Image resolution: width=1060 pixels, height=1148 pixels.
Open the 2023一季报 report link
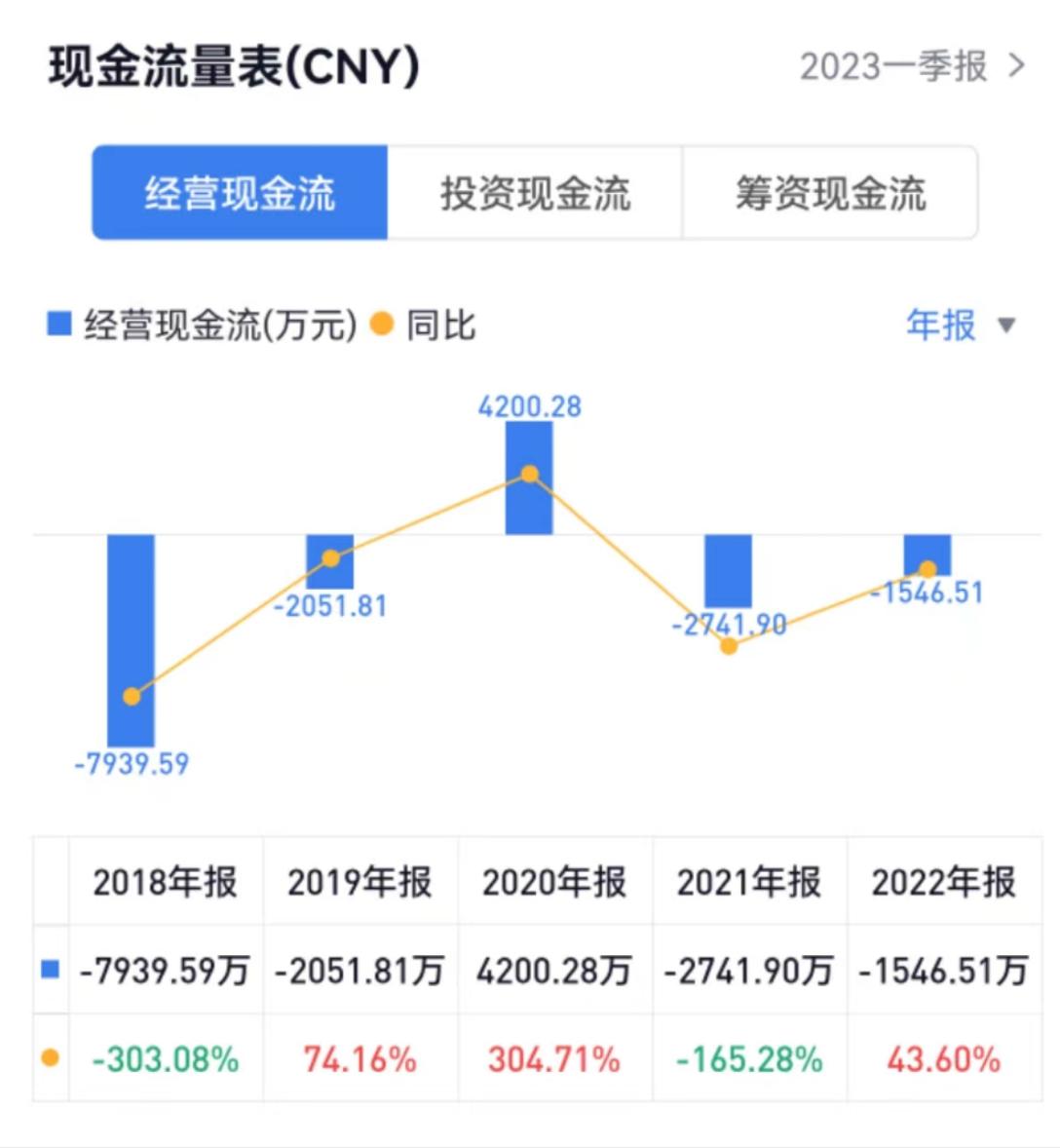point(911,66)
